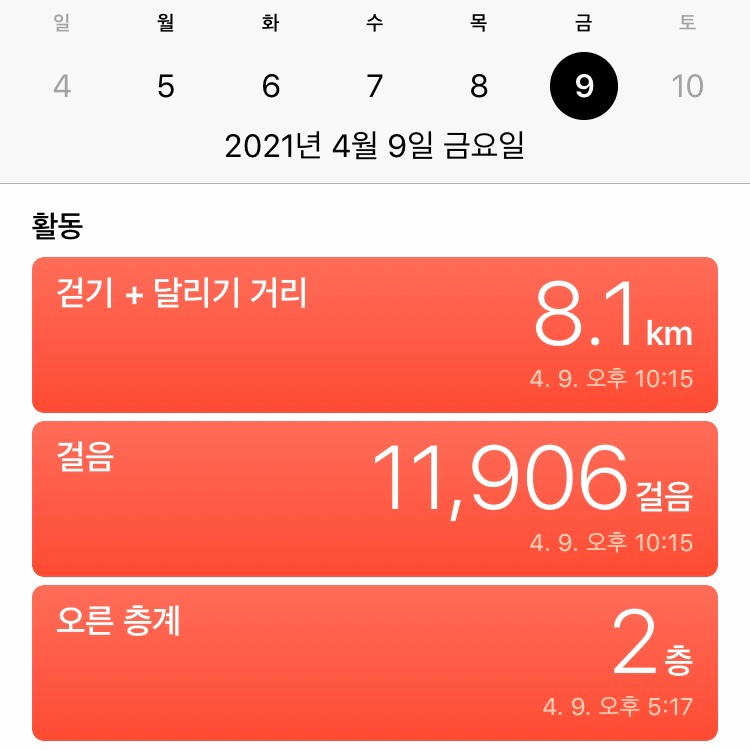Screen dimensions: 750x750
Task: Choose Wednesday the 7th
Action: pos(374,86)
